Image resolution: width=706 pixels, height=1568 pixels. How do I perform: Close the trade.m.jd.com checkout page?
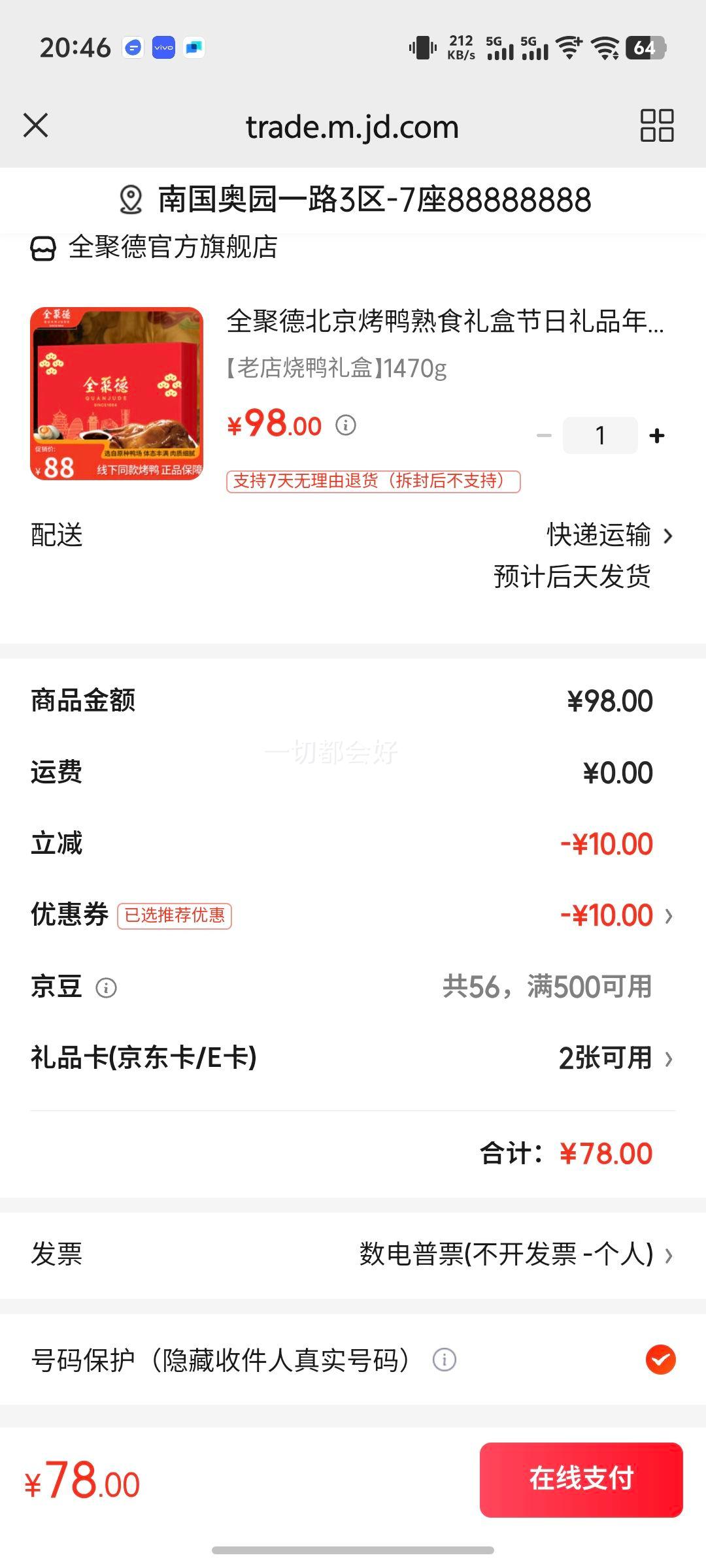(37, 126)
